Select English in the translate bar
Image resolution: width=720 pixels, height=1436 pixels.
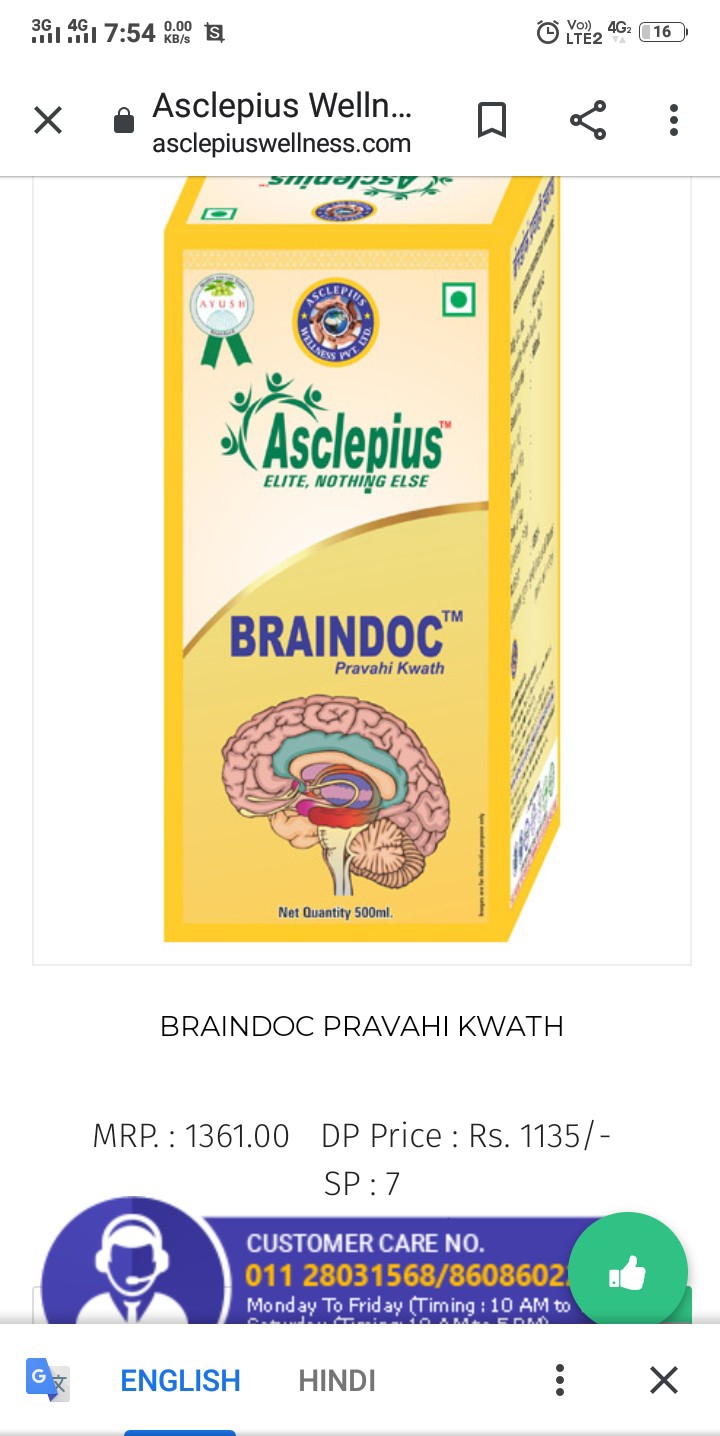point(180,1380)
